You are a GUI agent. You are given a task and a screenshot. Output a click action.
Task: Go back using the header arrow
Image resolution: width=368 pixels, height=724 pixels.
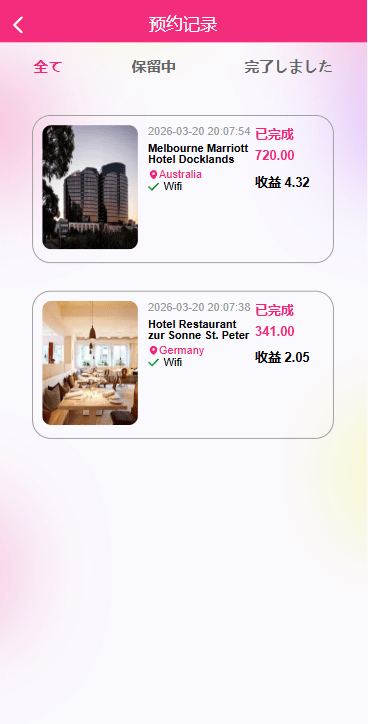pyautogui.click(x=18, y=25)
